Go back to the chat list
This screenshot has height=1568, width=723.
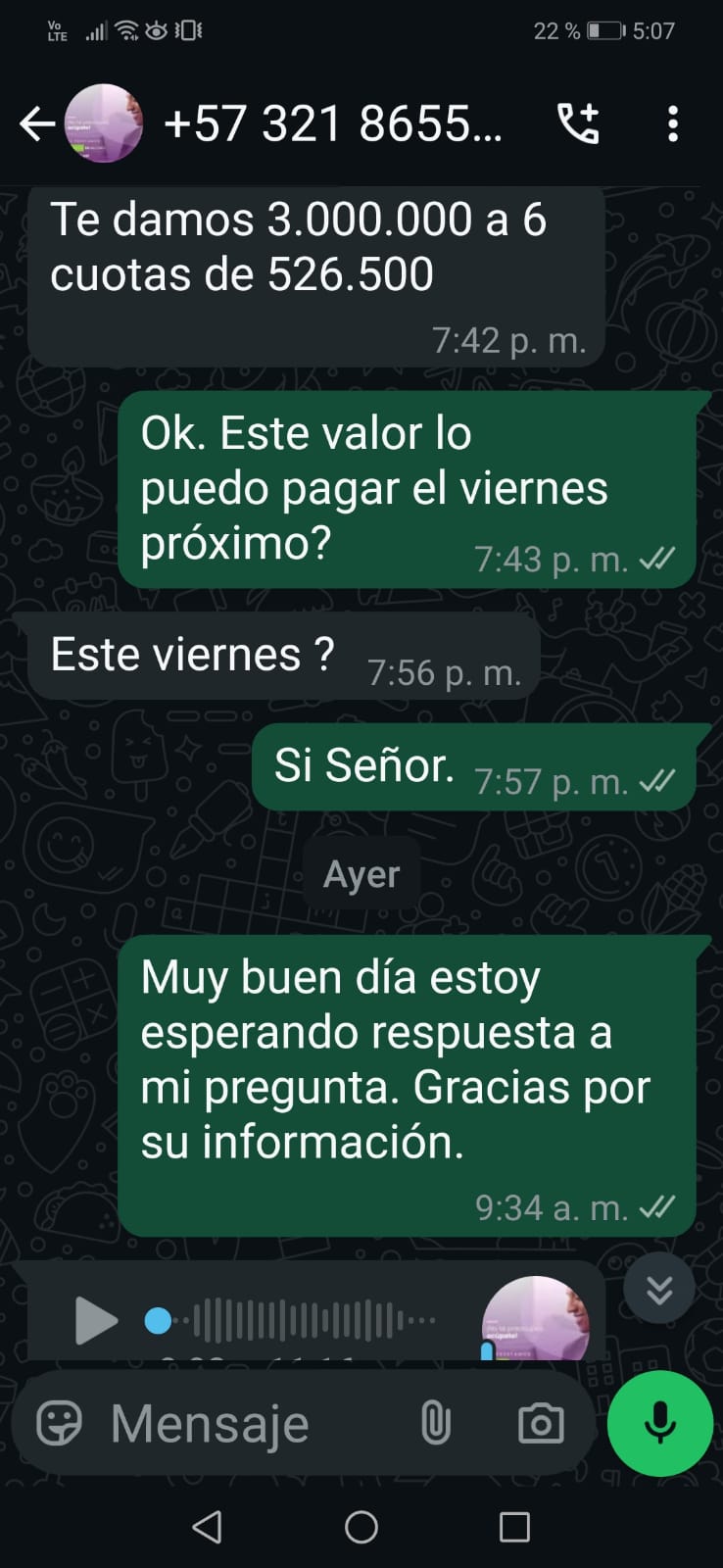point(37,124)
